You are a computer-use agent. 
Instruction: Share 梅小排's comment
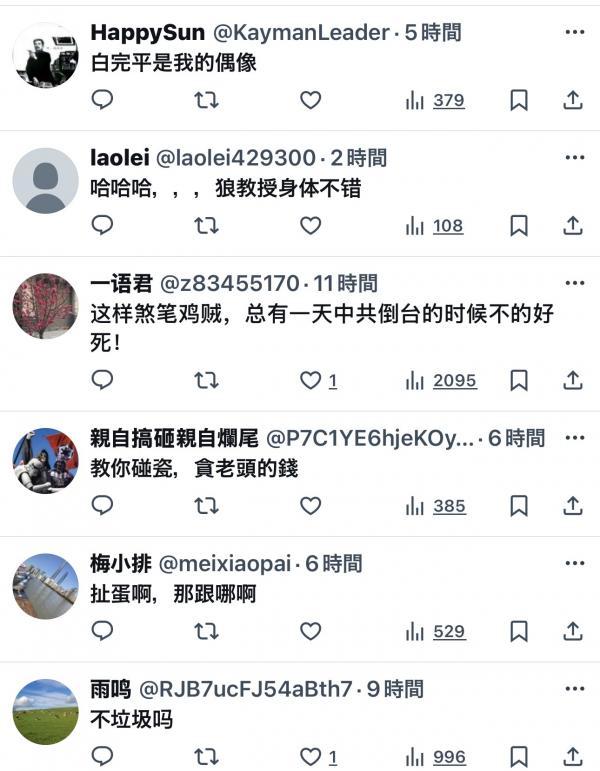(573, 630)
